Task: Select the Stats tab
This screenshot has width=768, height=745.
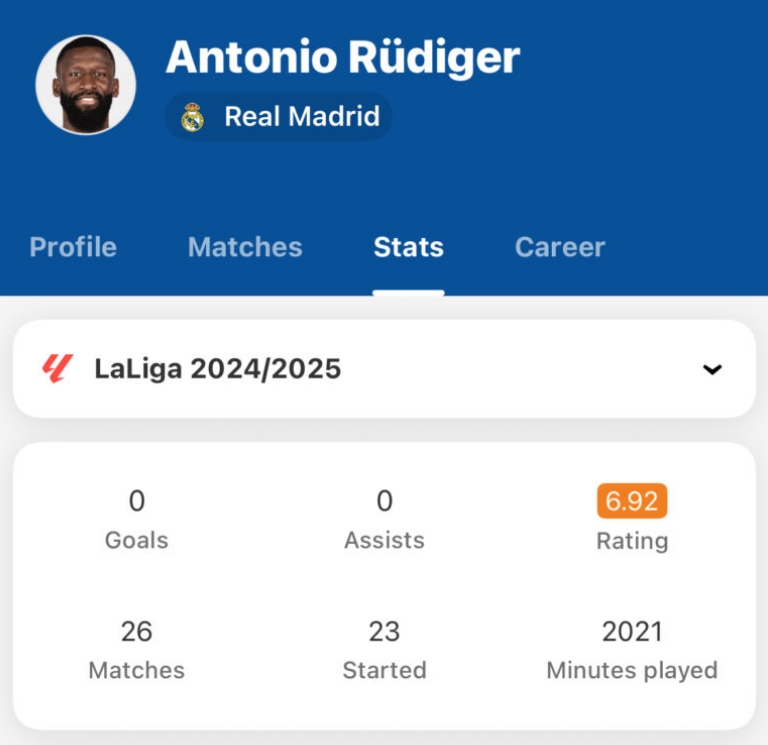Action: (408, 247)
